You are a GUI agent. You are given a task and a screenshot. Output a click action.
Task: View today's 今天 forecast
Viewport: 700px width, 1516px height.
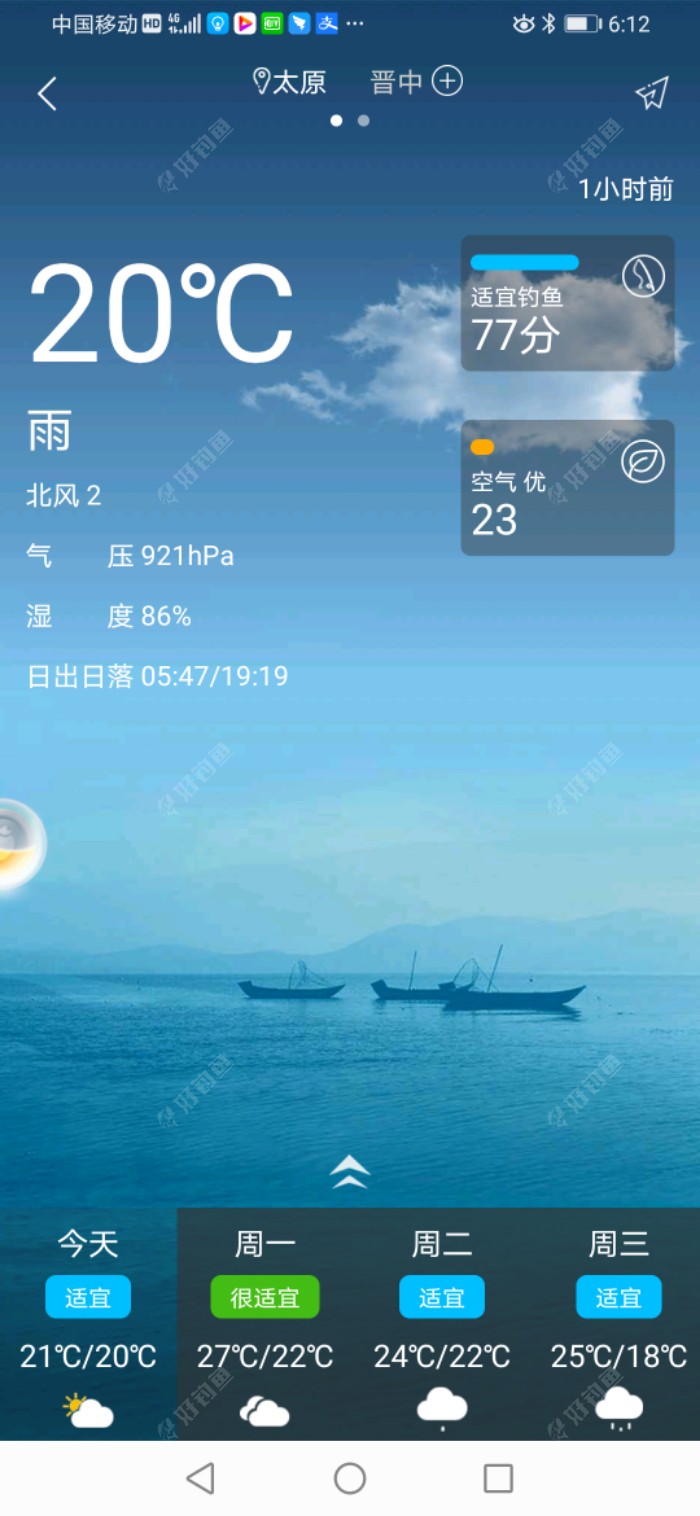[88, 1320]
